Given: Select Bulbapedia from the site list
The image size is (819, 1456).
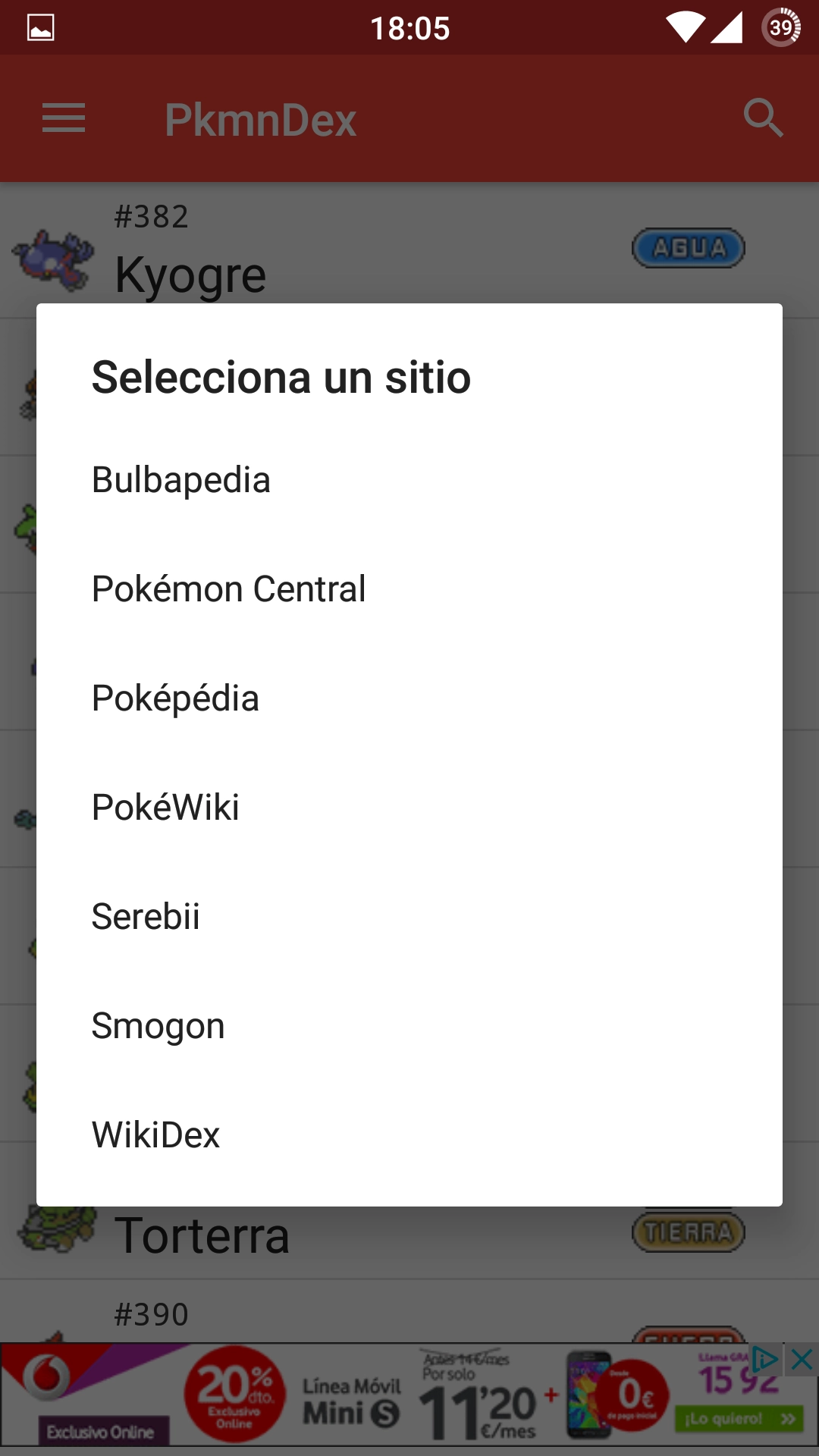Looking at the screenshot, I should coord(181,480).
